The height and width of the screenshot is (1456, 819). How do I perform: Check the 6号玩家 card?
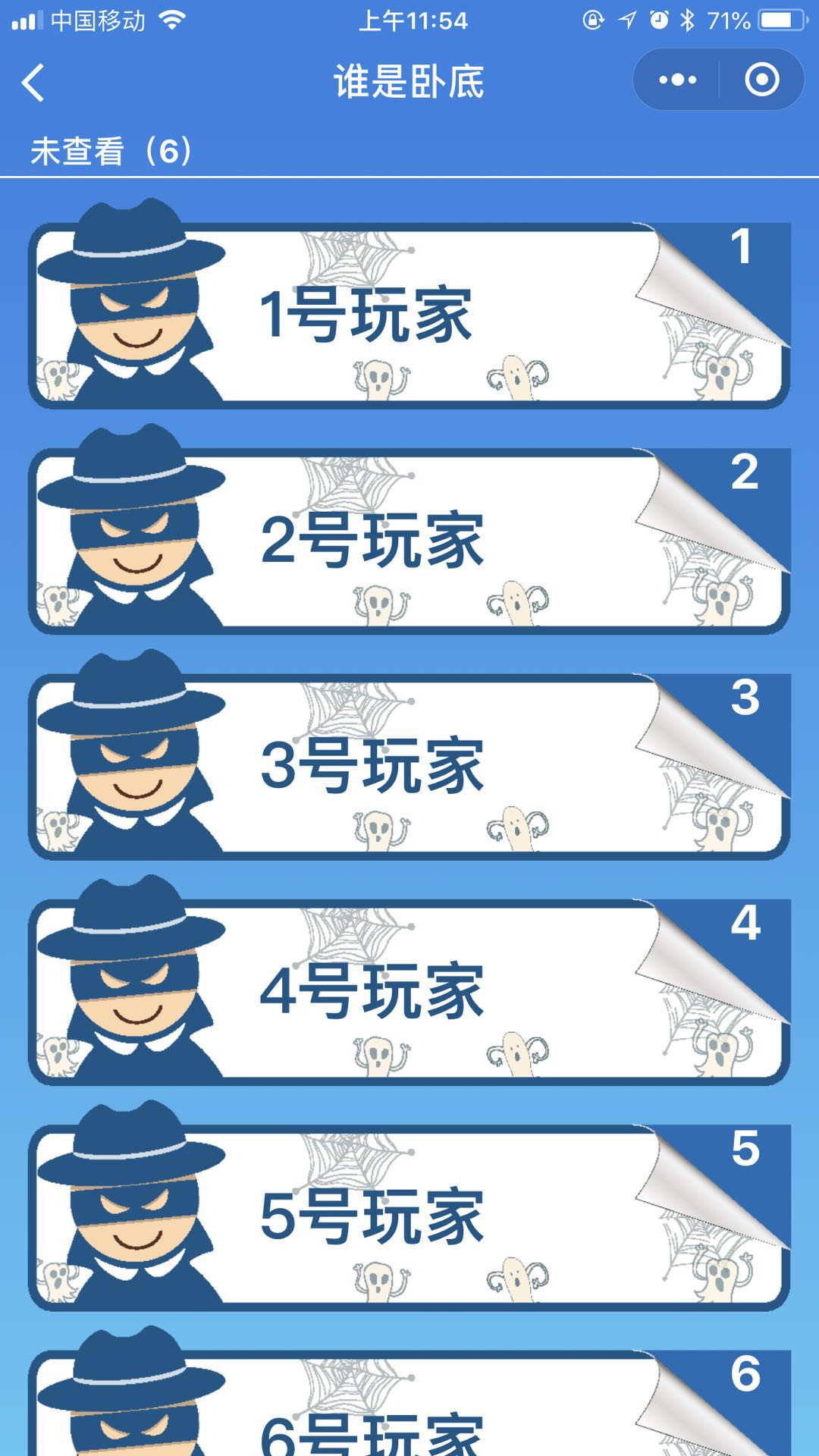409,1418
